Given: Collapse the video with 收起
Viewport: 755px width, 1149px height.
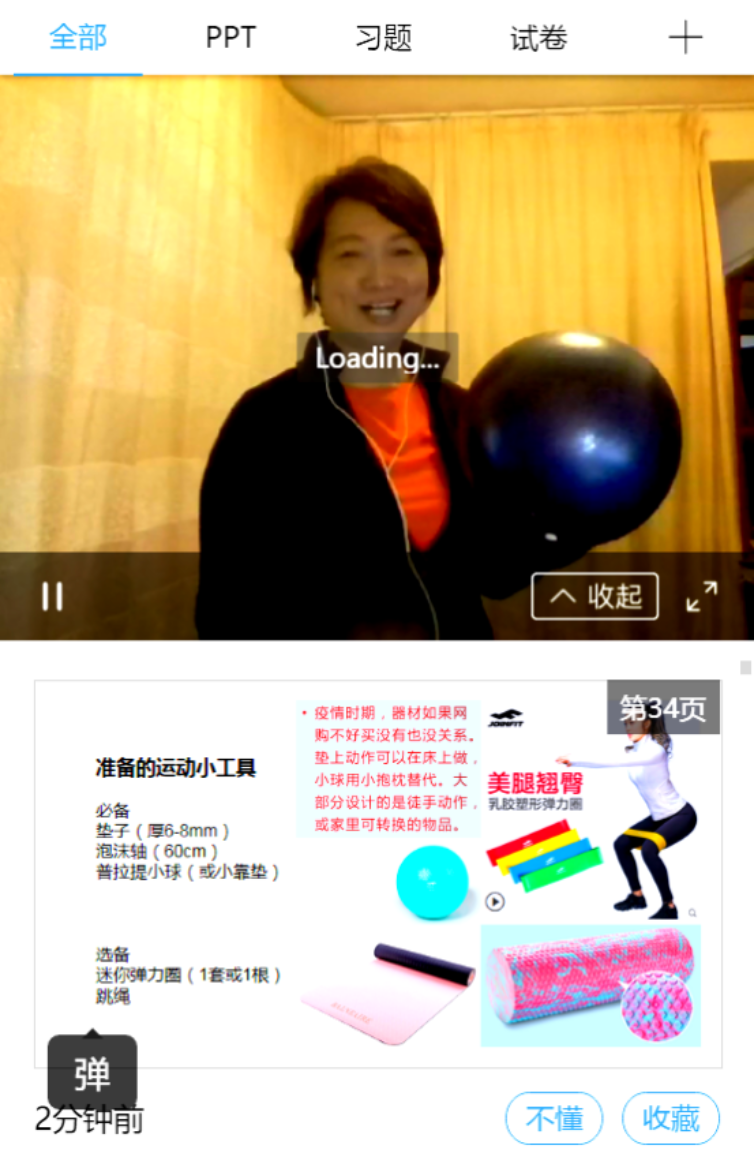Looking at the screenshot, I should pyautogui.click(x=594, y=596).
